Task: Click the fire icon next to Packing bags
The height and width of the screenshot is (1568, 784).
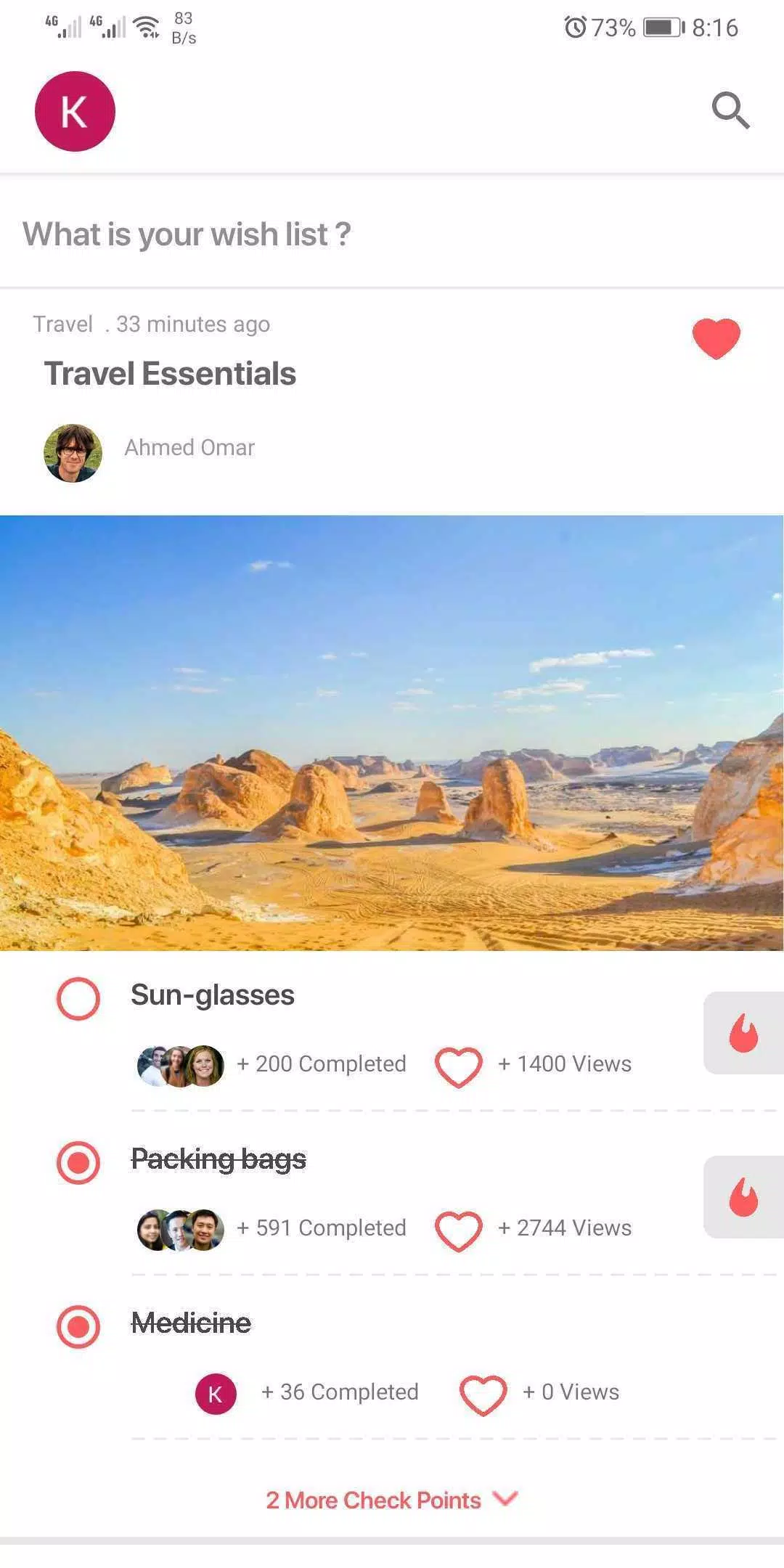Action: [743, 1197]
